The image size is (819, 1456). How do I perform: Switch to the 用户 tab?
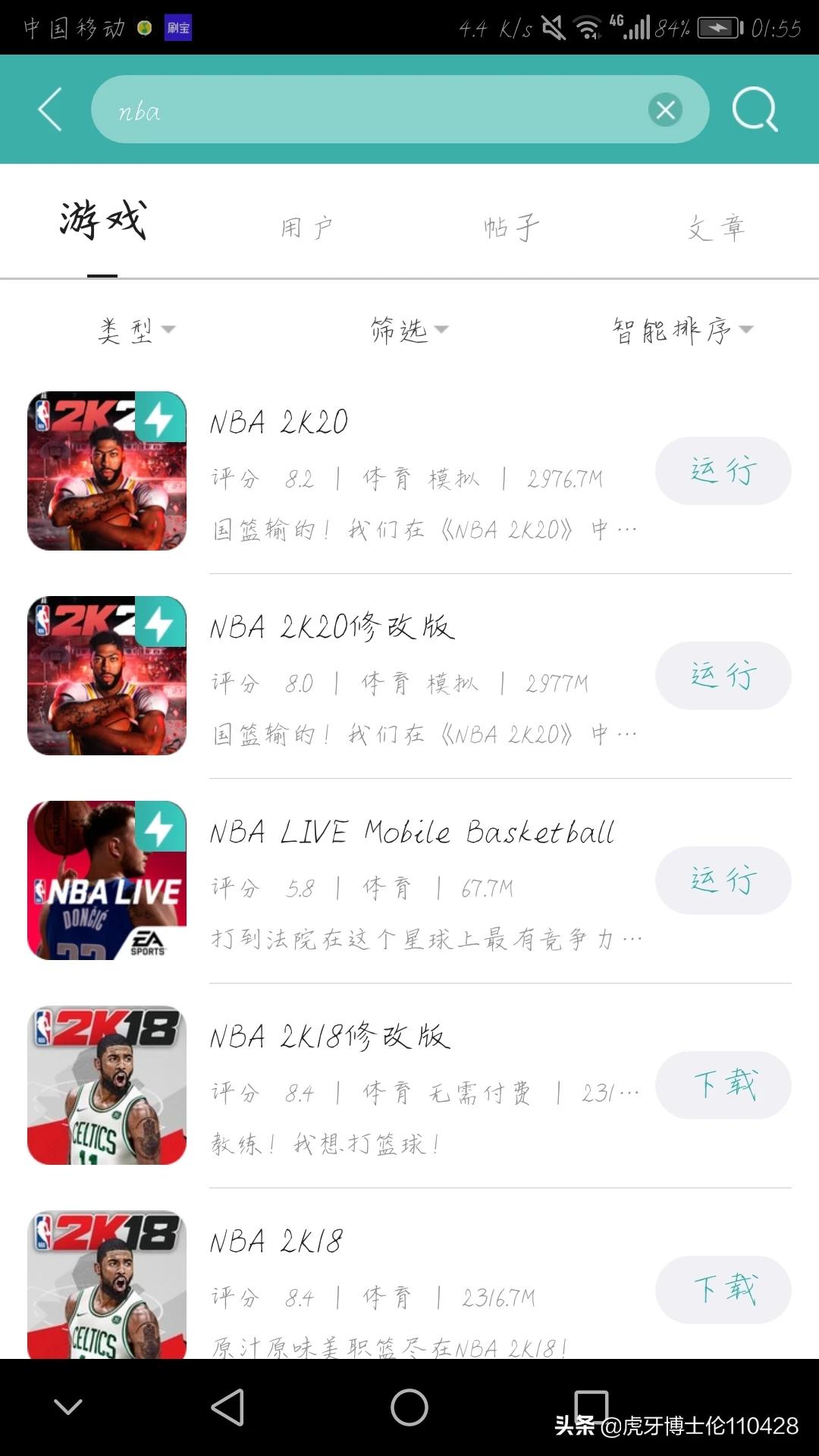coord(307,227)
